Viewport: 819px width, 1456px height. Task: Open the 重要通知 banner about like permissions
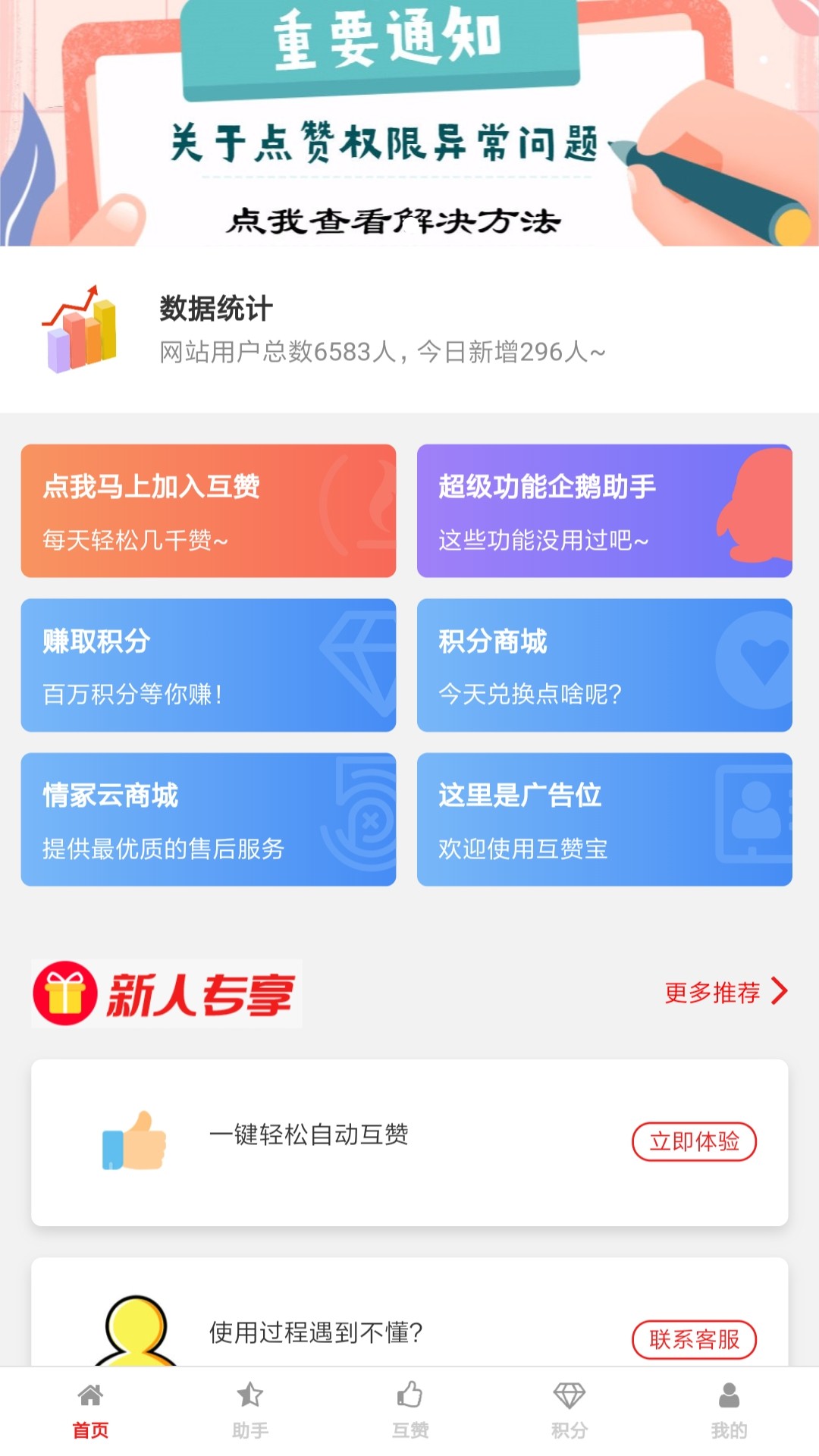(409, 123)
